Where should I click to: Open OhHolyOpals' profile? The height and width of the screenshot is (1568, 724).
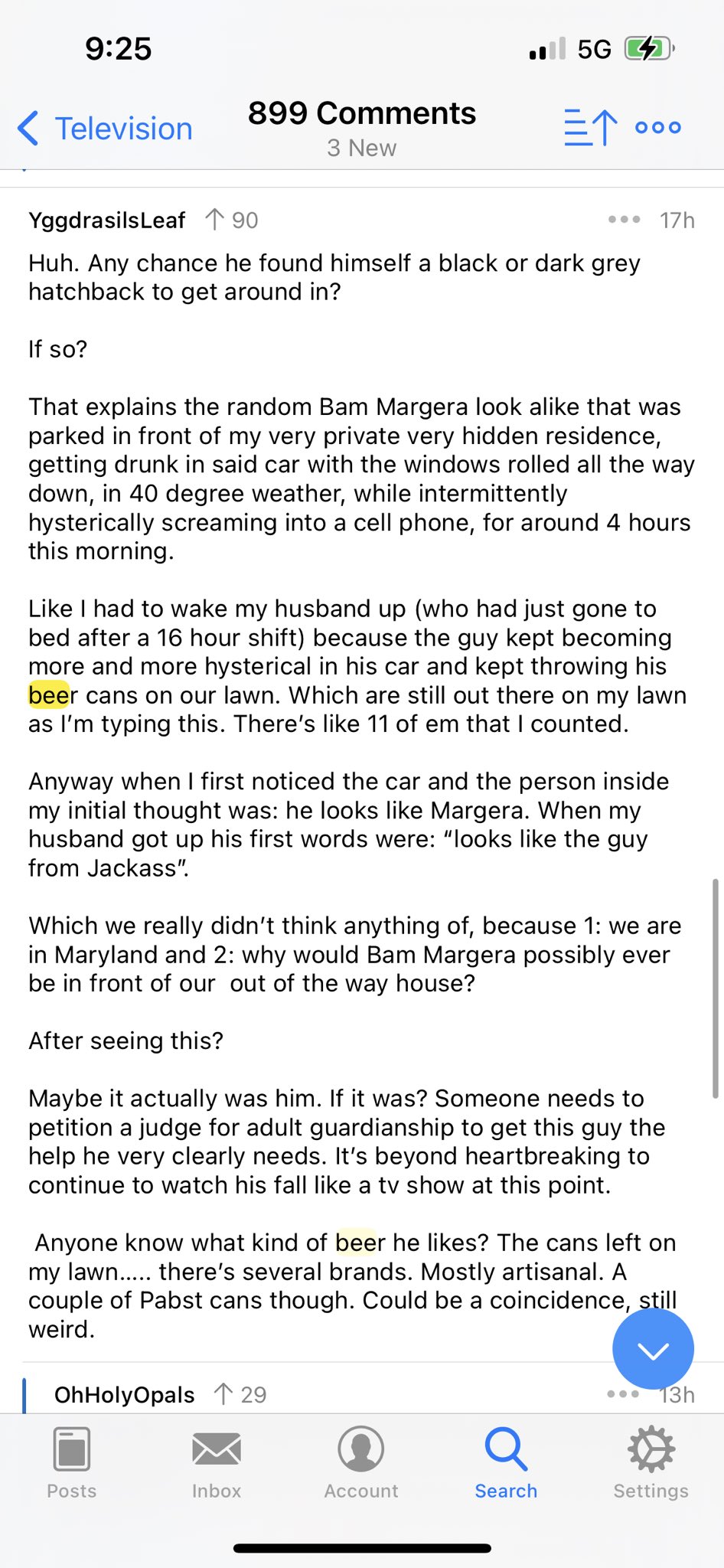(x=124, y=1395)
